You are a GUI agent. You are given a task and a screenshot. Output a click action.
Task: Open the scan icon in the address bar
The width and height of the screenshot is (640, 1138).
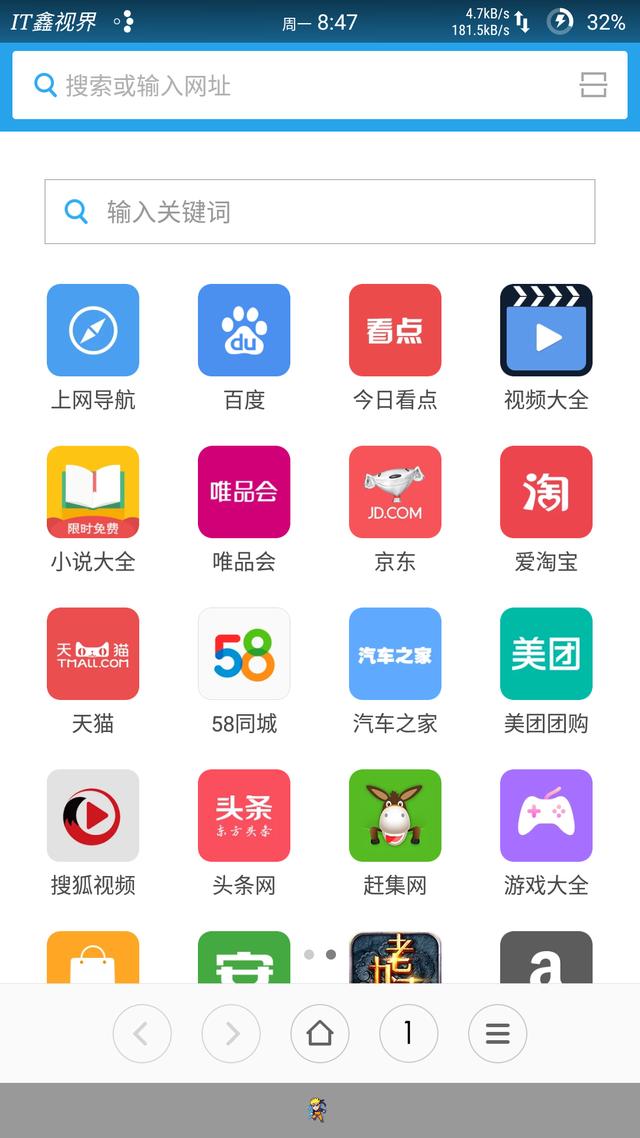[593, 86]
